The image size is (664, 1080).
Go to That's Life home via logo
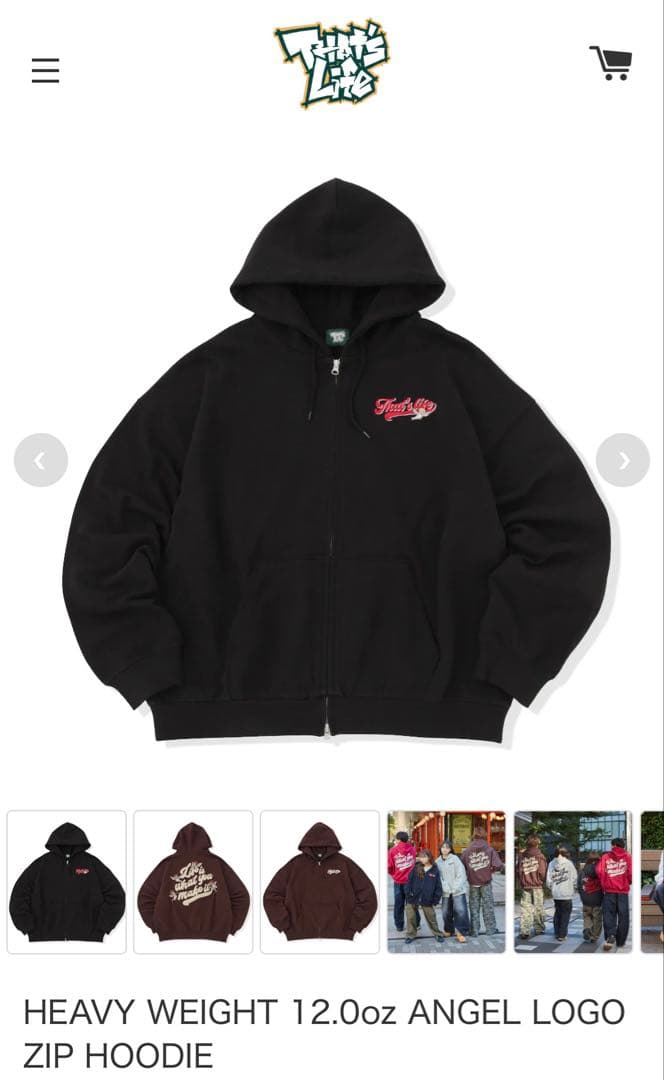tap(332, 63)
